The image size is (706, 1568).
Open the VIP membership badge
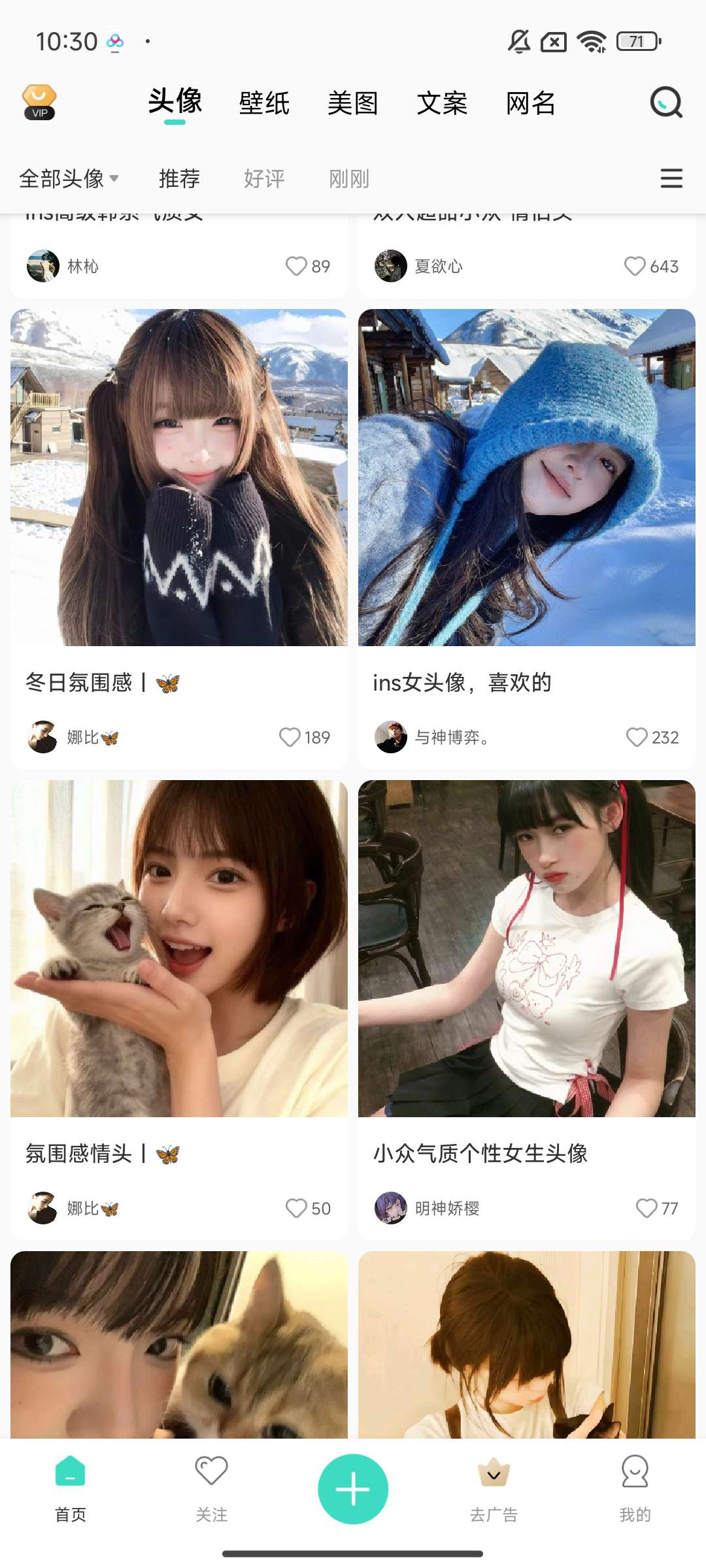(x=39, y=103)
